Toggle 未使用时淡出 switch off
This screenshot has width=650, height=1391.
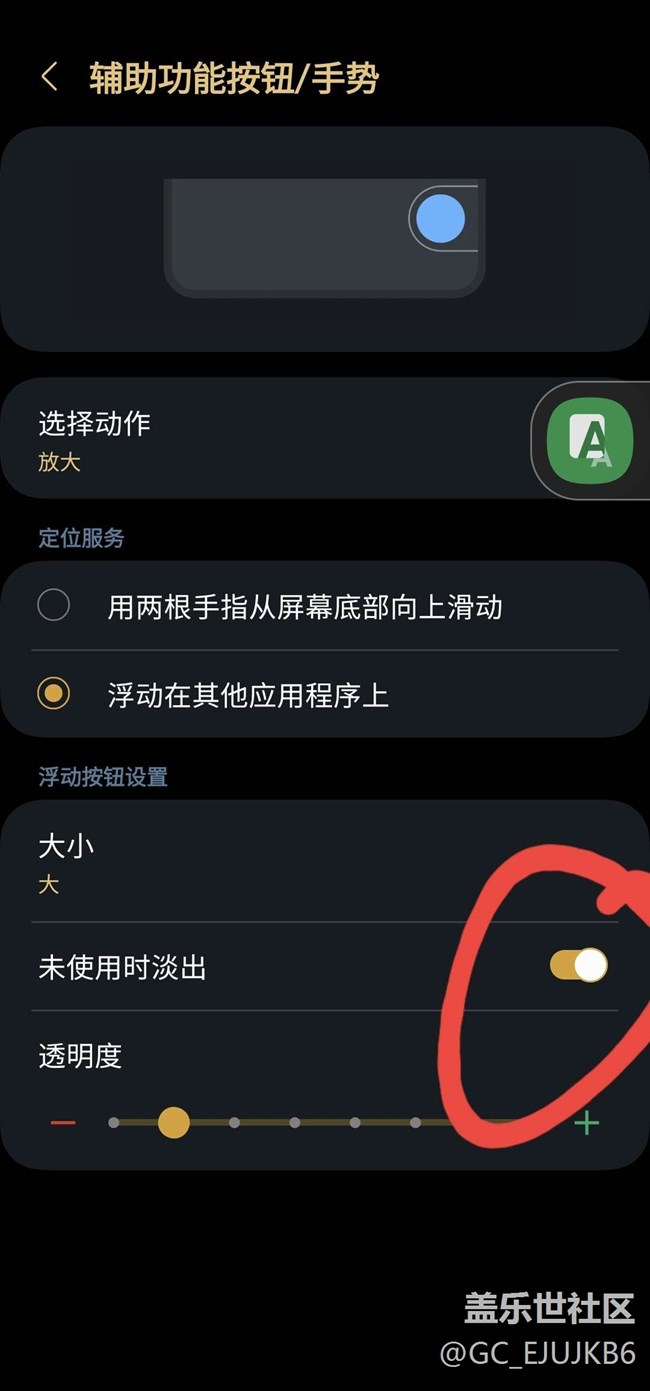578,965
